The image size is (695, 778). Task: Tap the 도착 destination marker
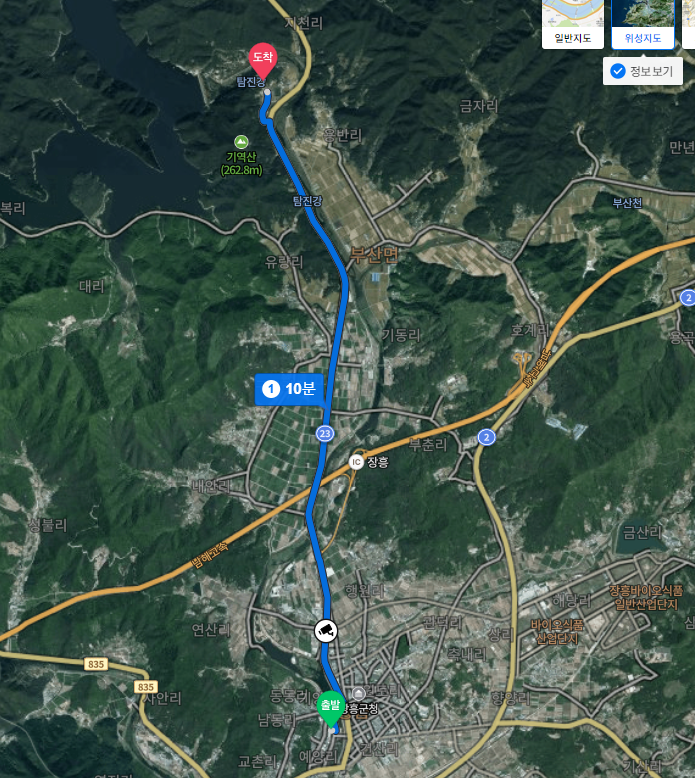(263, 58)
